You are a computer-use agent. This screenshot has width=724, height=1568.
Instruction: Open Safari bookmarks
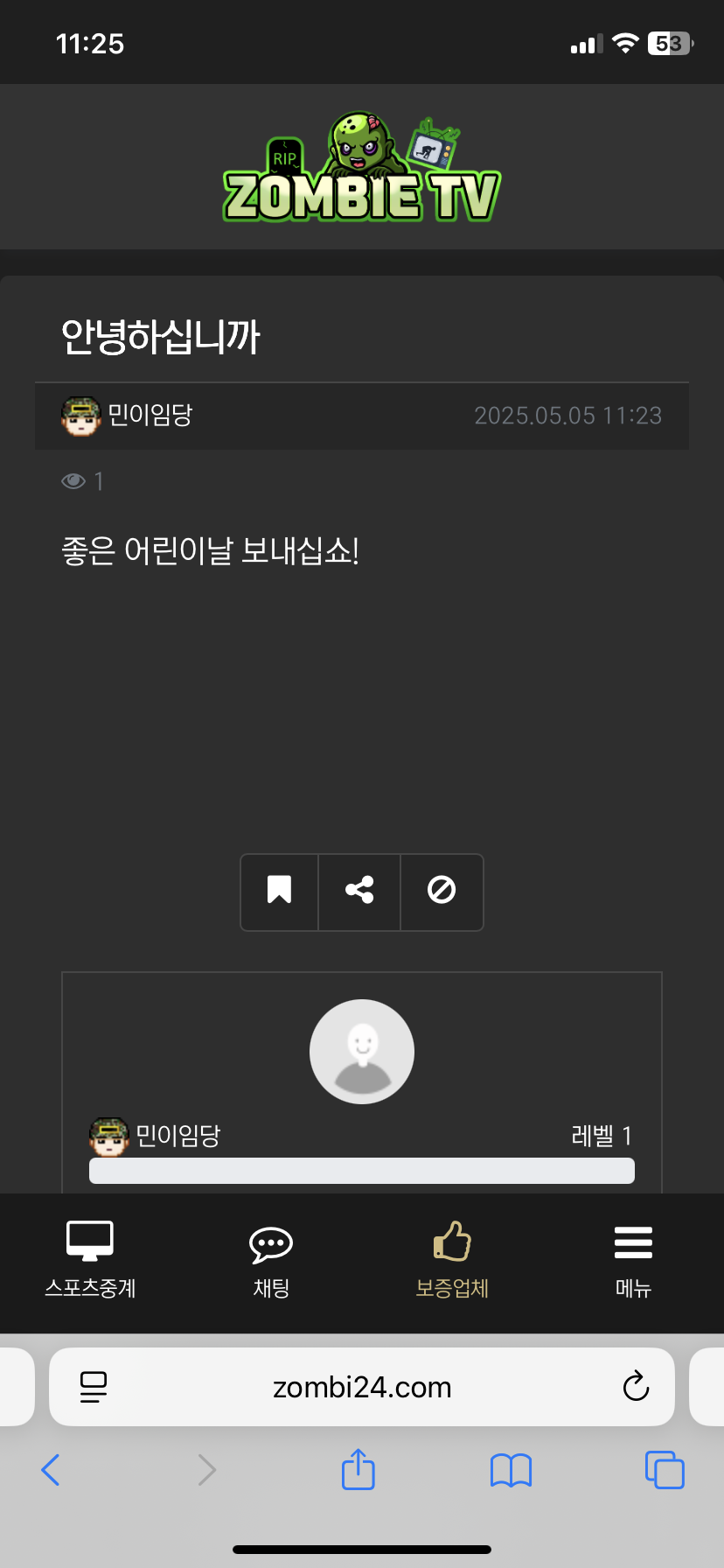coord(512,1470)
